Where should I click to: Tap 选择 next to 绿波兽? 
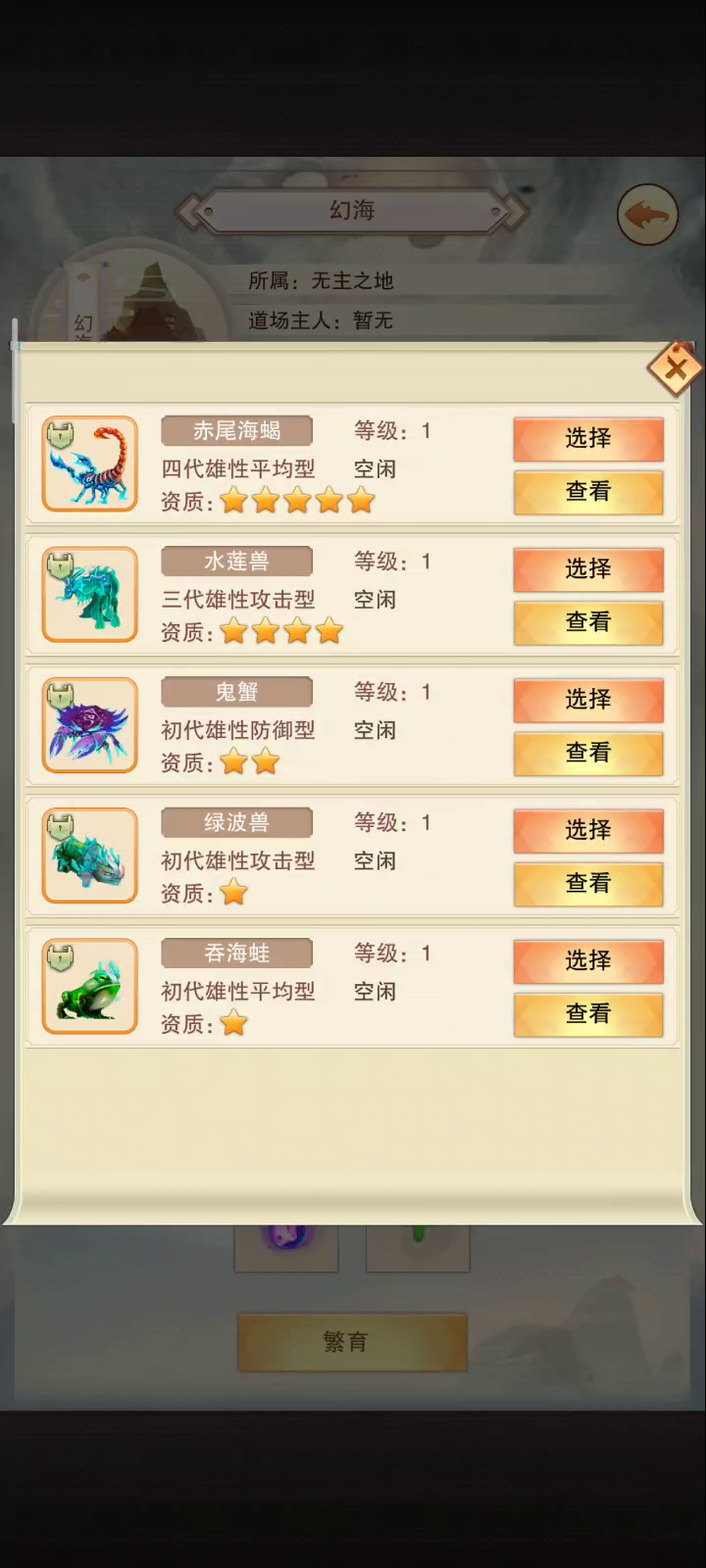click(588, 829)
